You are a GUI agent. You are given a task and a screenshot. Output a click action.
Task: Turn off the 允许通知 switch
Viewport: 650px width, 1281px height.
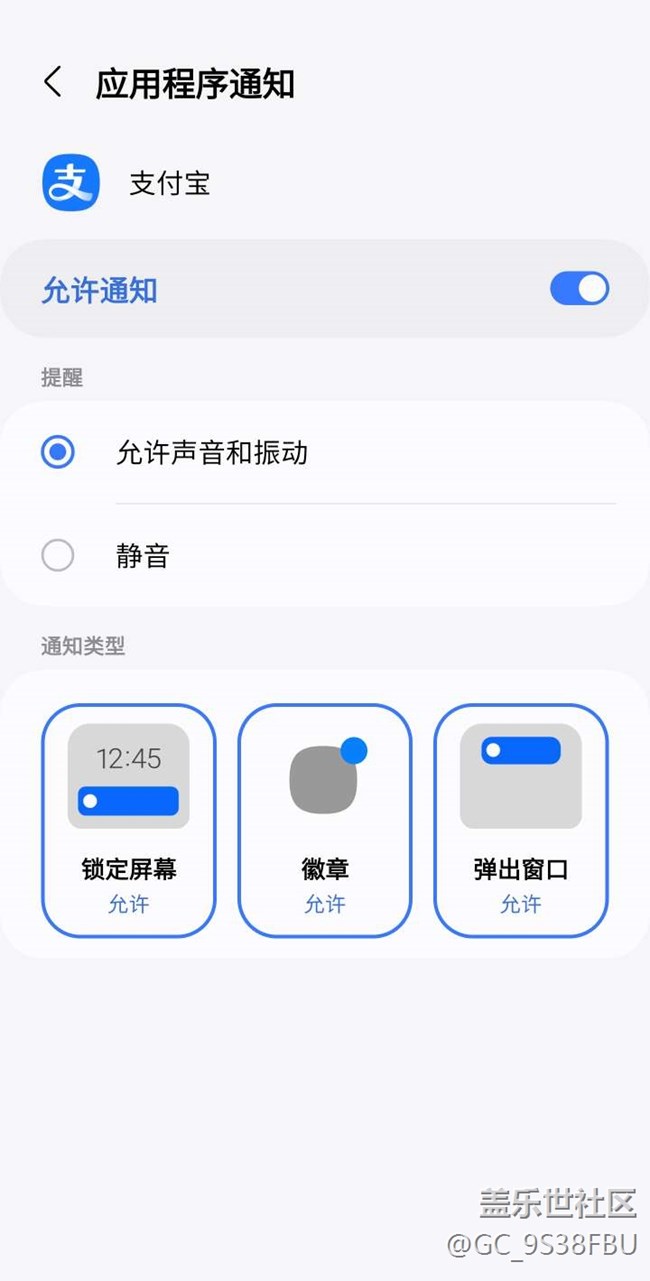point(579,289)
